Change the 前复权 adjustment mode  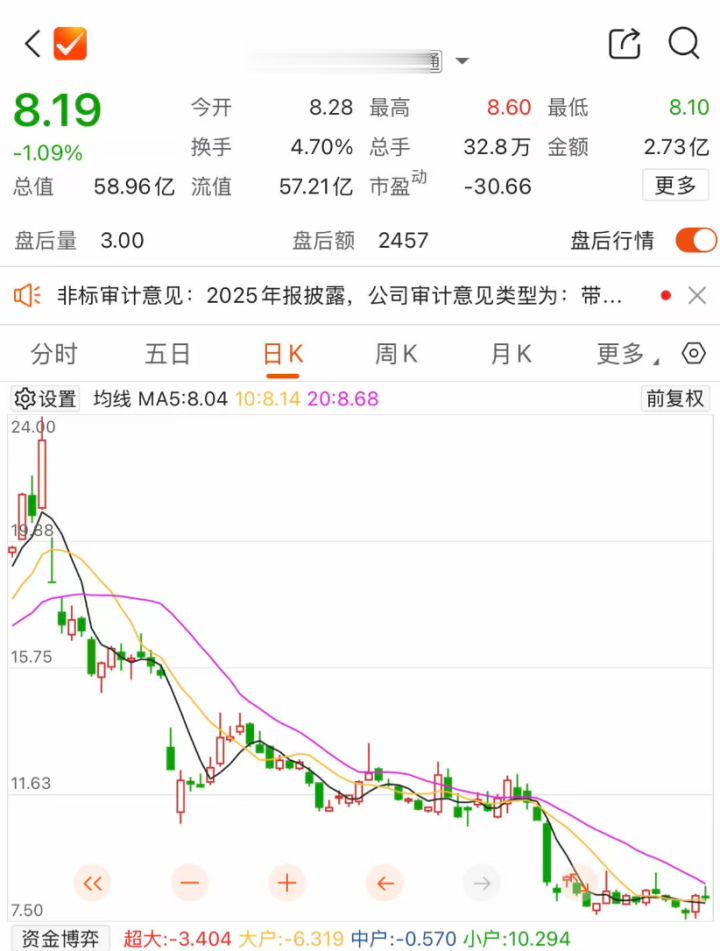click(x=675, y=398)
